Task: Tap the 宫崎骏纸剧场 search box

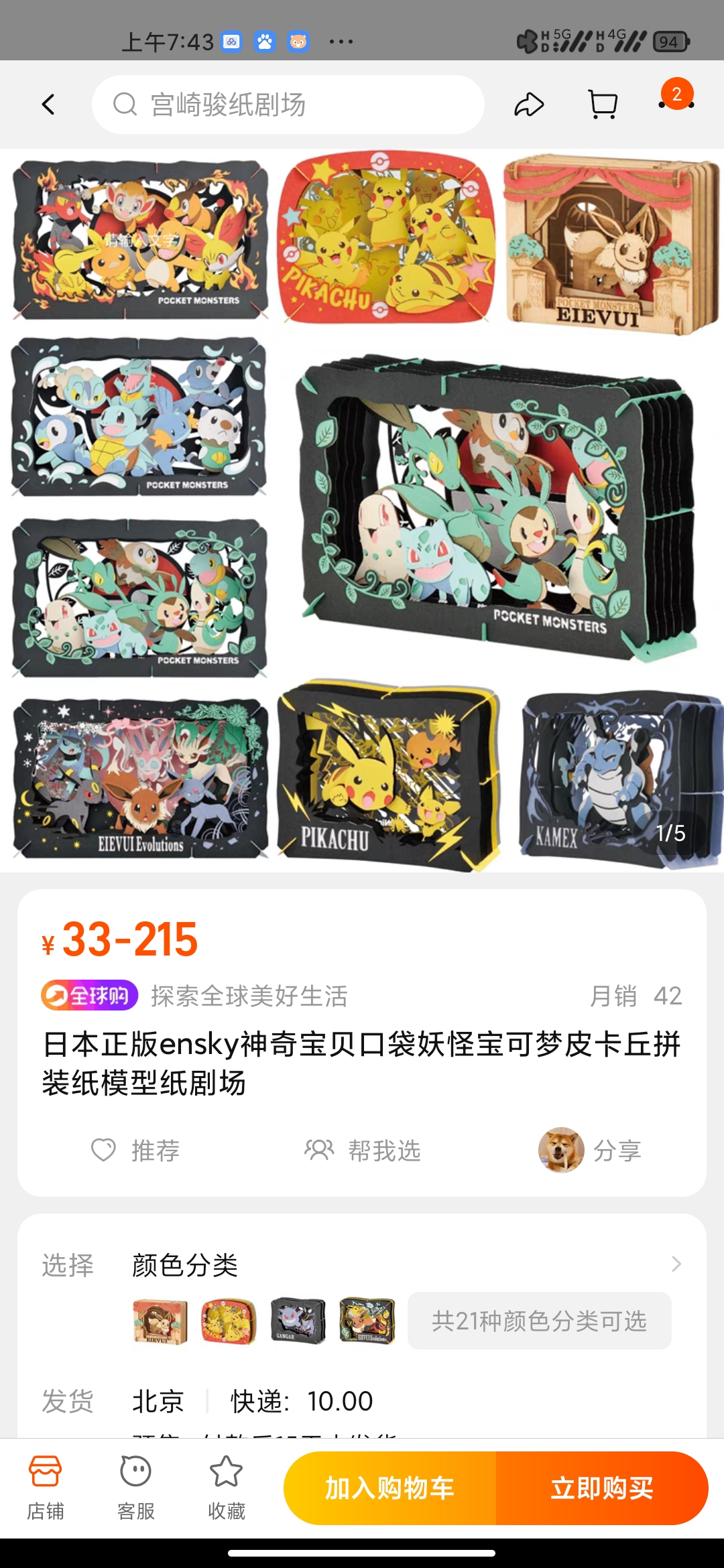Action: pyautogui.click(x=288, y=105)
